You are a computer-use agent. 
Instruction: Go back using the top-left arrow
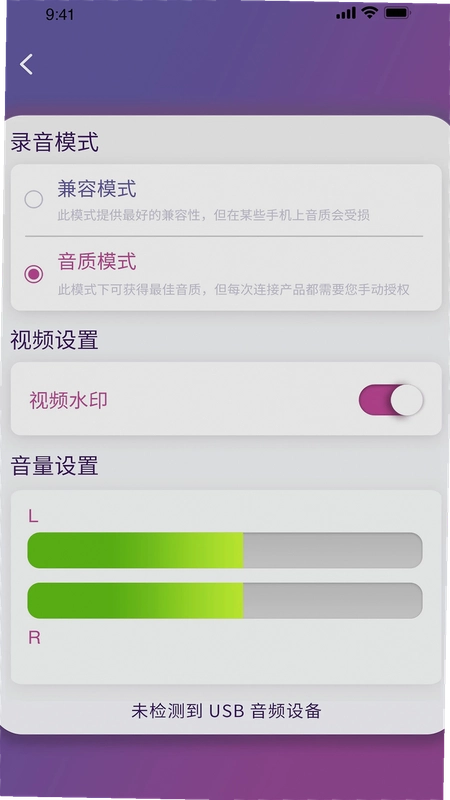coord(27,65)
